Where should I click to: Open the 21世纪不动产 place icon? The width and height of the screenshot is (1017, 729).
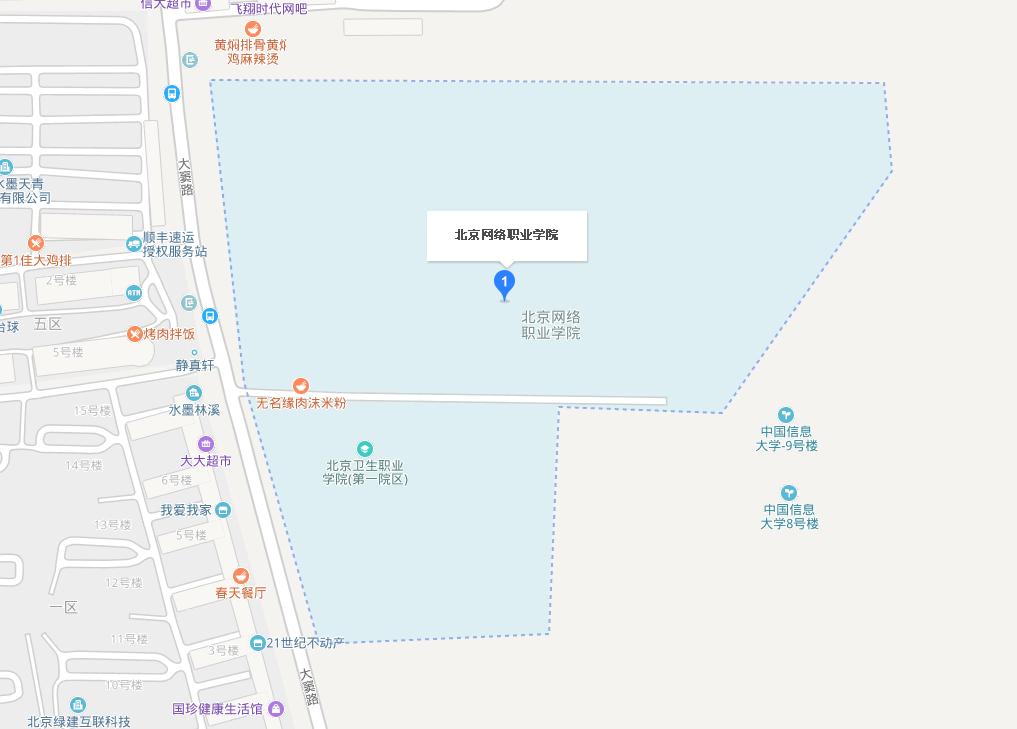click(258, 643)
